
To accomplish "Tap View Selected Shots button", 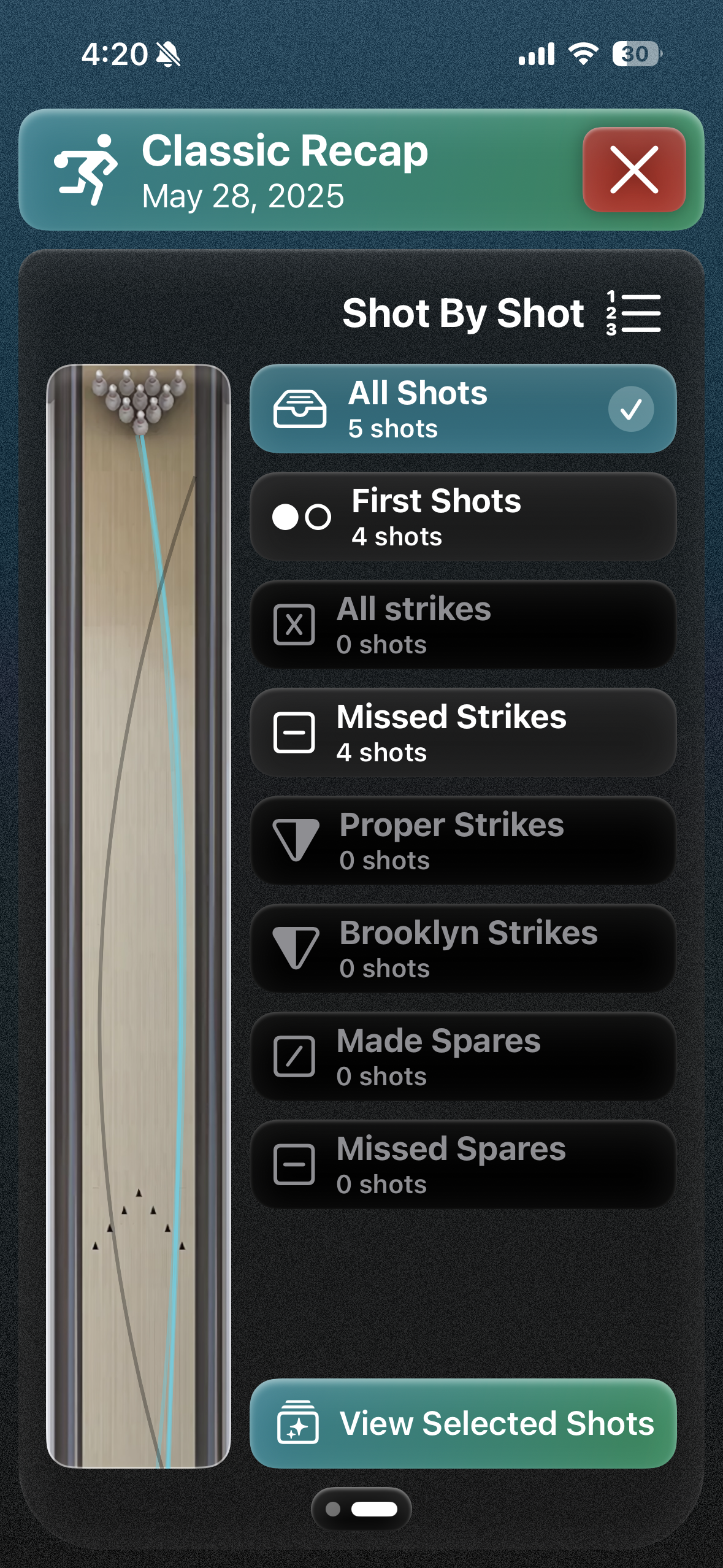I will pyautogui.click(x=463, y=1423).
